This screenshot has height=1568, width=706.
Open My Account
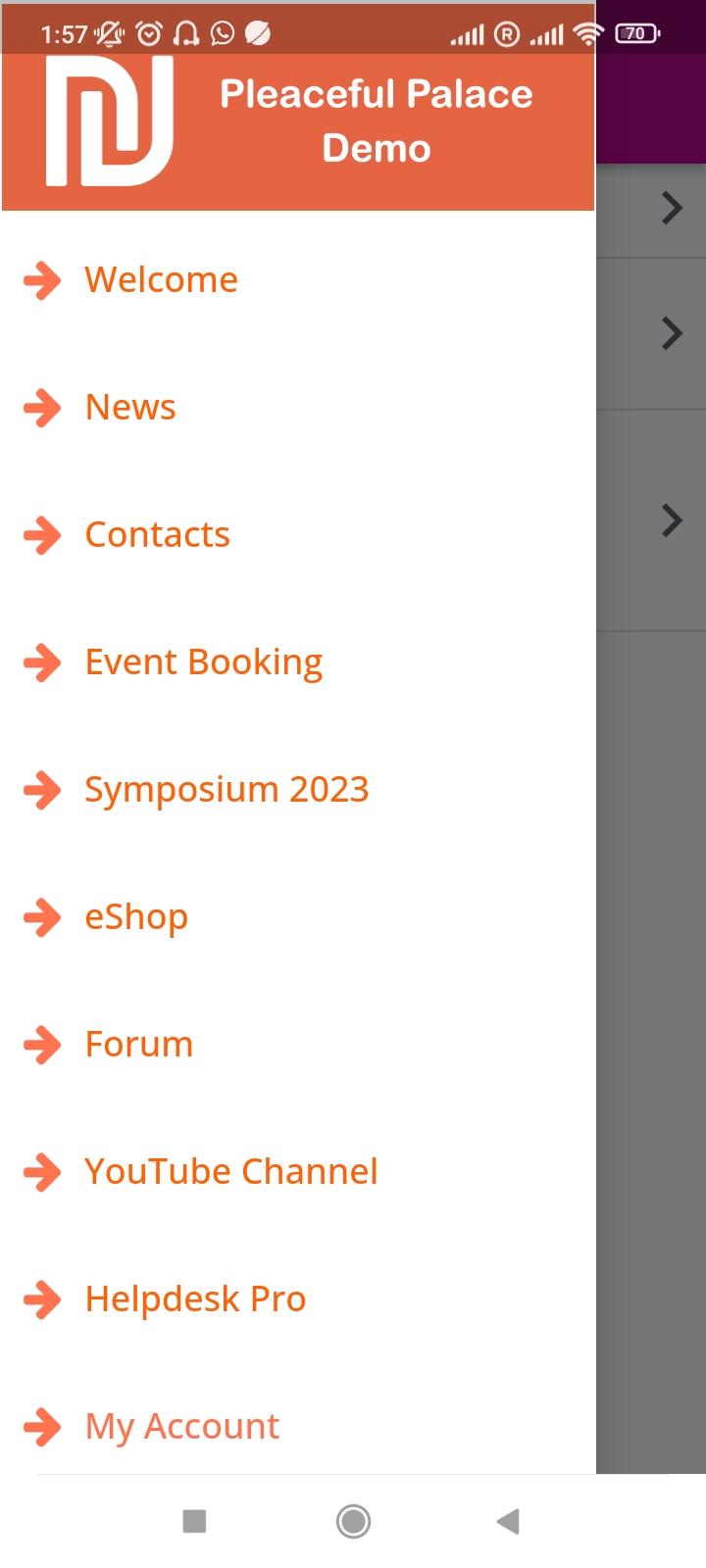pos(297,1426)
